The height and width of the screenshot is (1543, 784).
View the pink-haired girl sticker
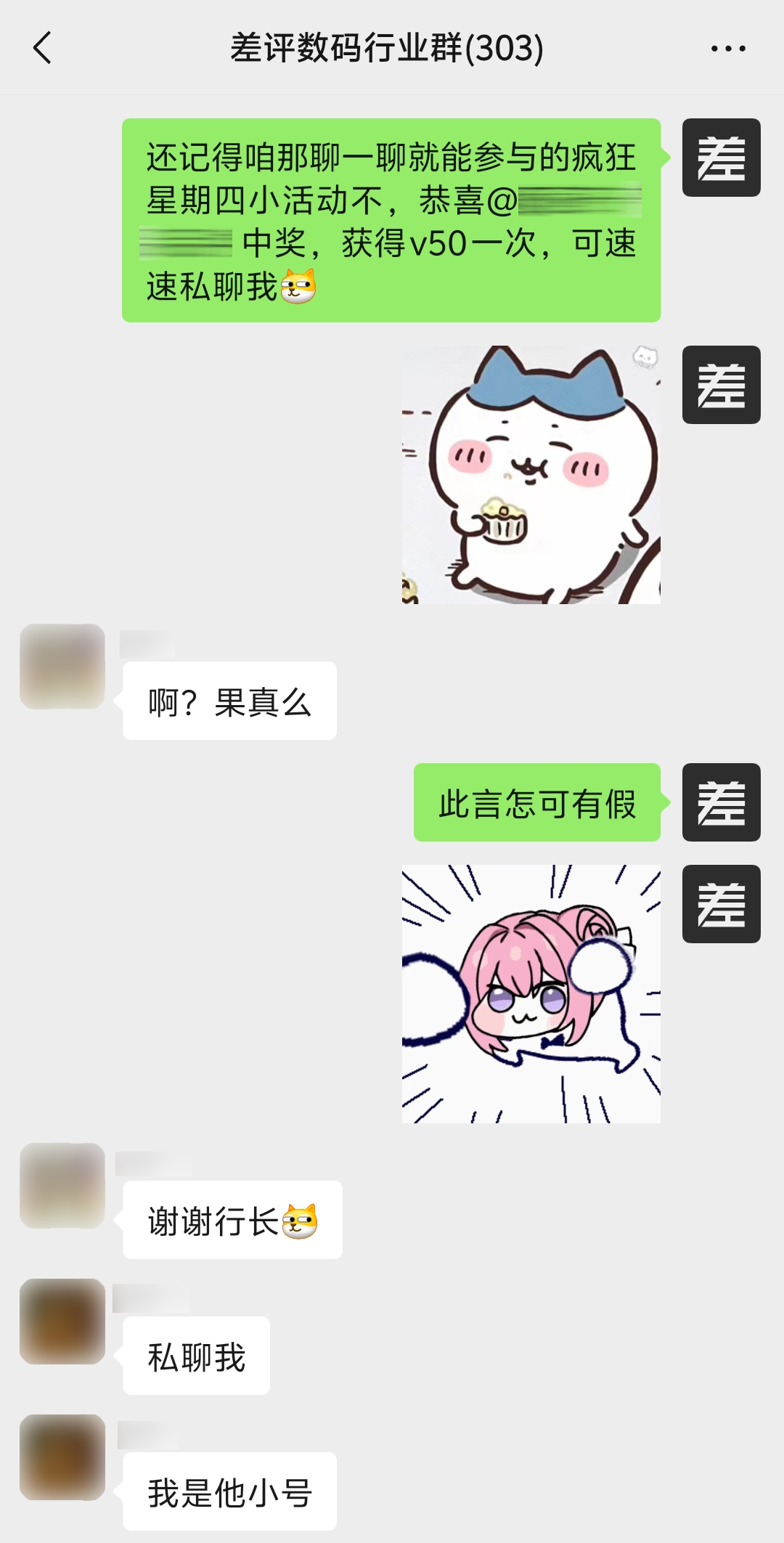(531, 993)
